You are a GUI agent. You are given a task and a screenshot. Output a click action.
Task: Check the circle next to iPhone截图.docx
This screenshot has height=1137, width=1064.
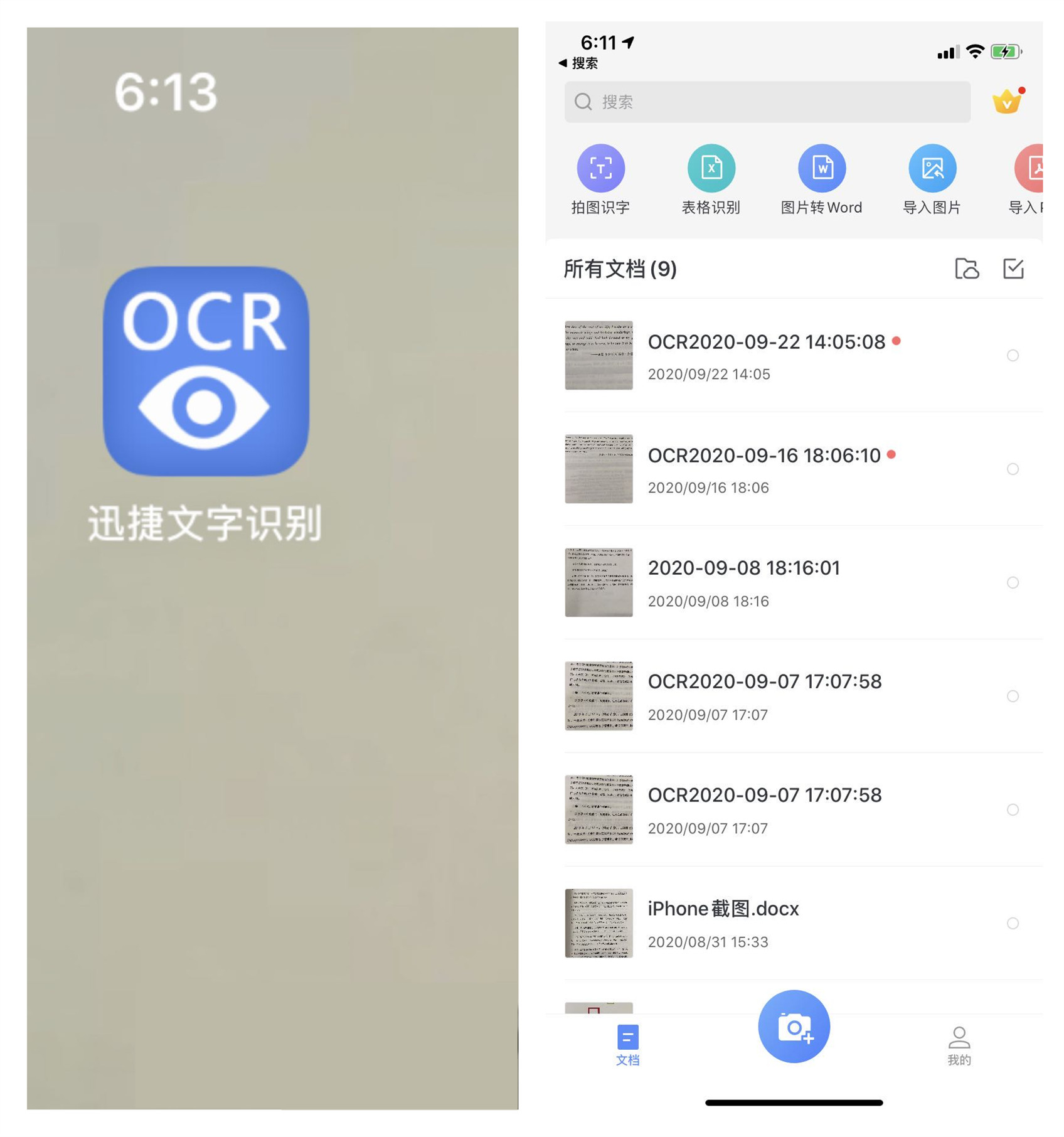(1013, 924)
